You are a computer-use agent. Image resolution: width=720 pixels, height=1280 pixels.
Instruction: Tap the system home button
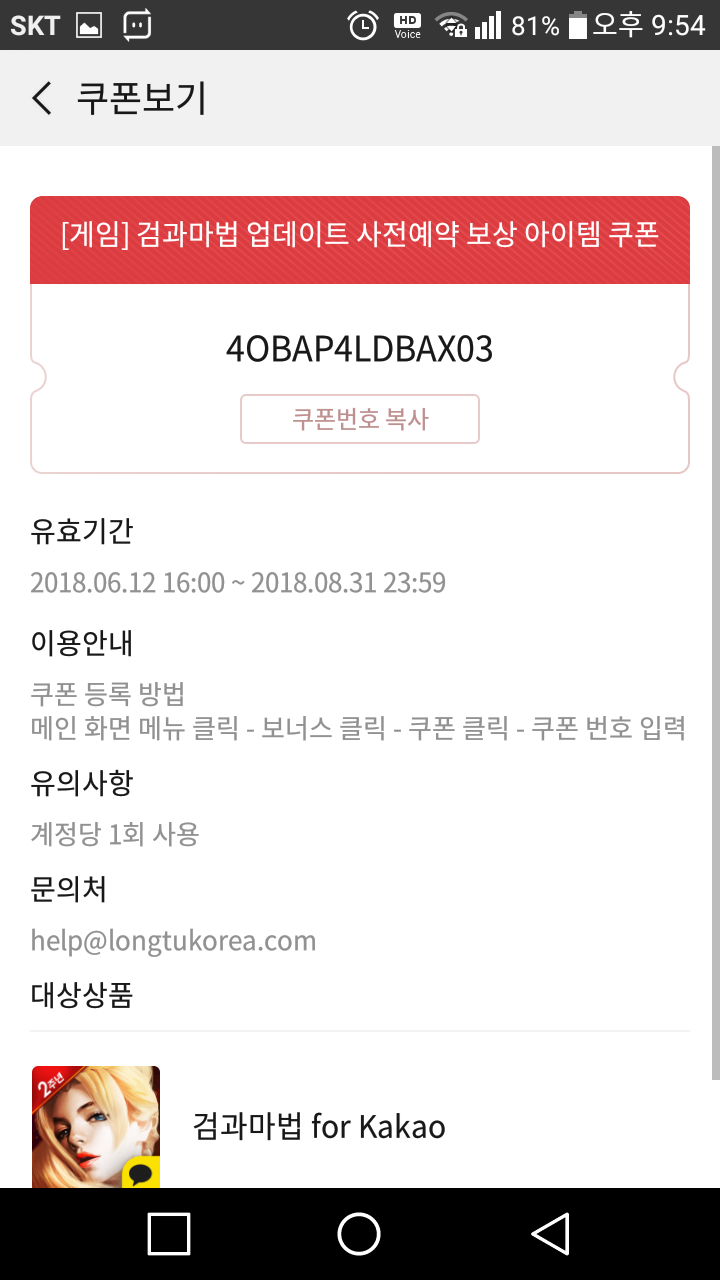coord(359,1233)
